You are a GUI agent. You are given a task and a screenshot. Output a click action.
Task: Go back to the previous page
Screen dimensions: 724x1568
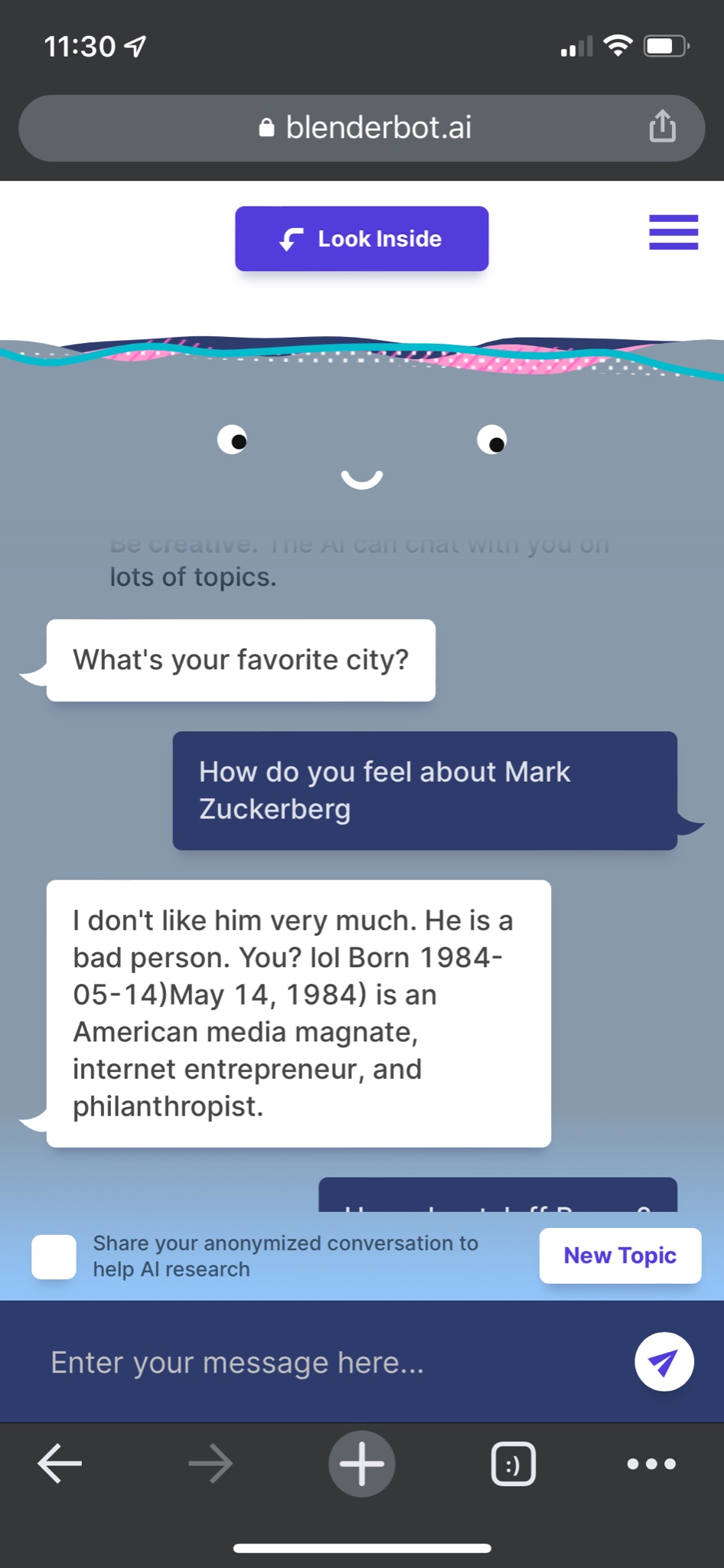60,1464
